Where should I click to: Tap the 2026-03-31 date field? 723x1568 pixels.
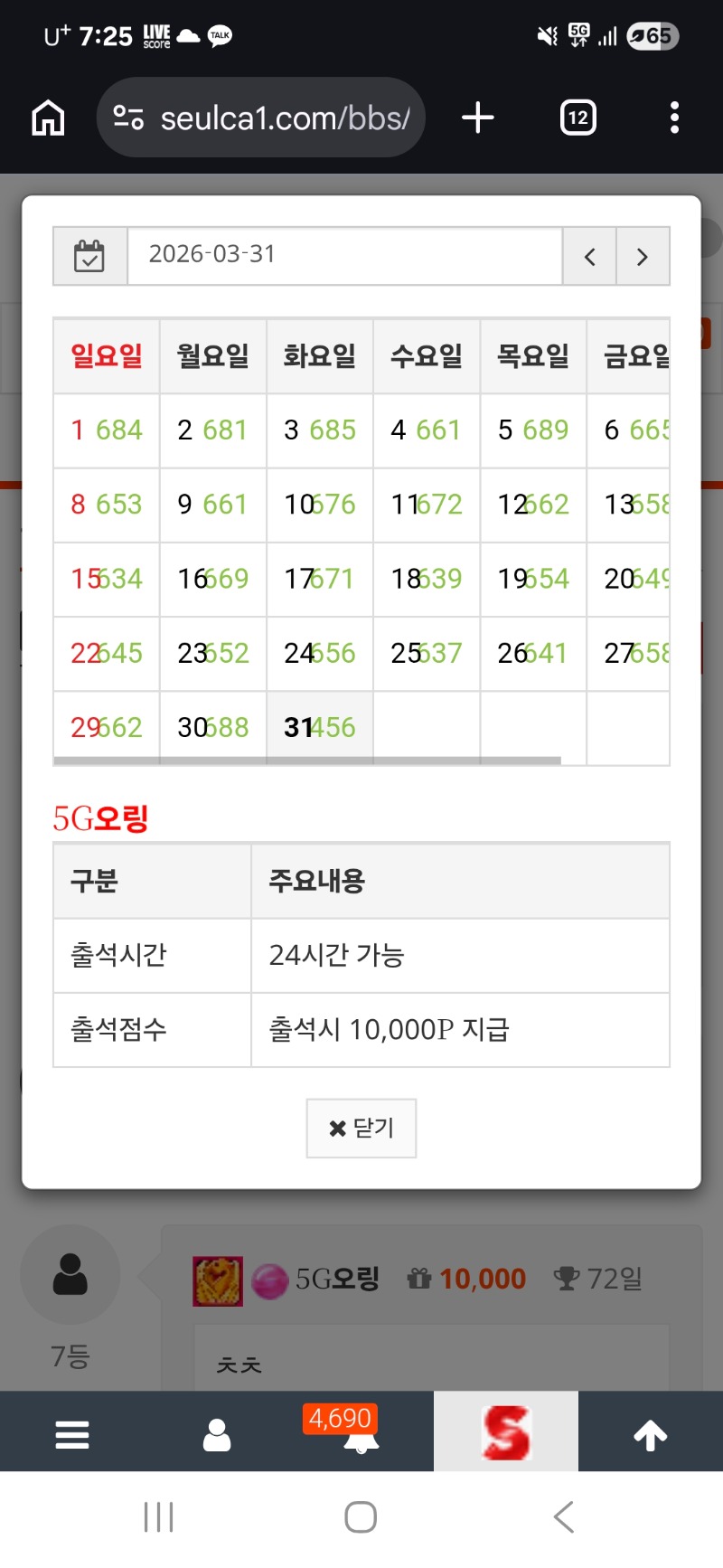(344, 256)
